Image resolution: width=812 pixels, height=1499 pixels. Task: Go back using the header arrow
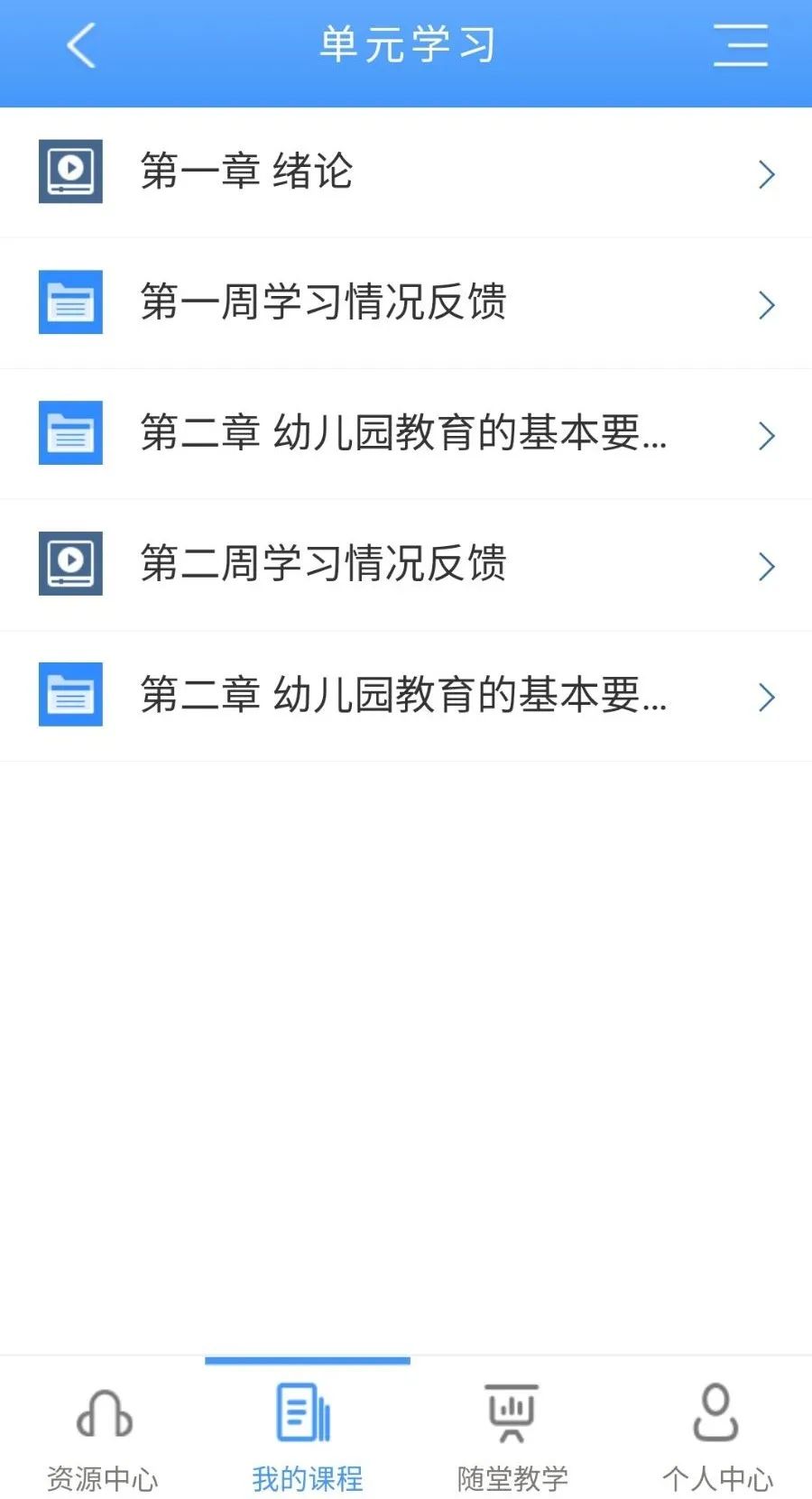click(81, 46)
